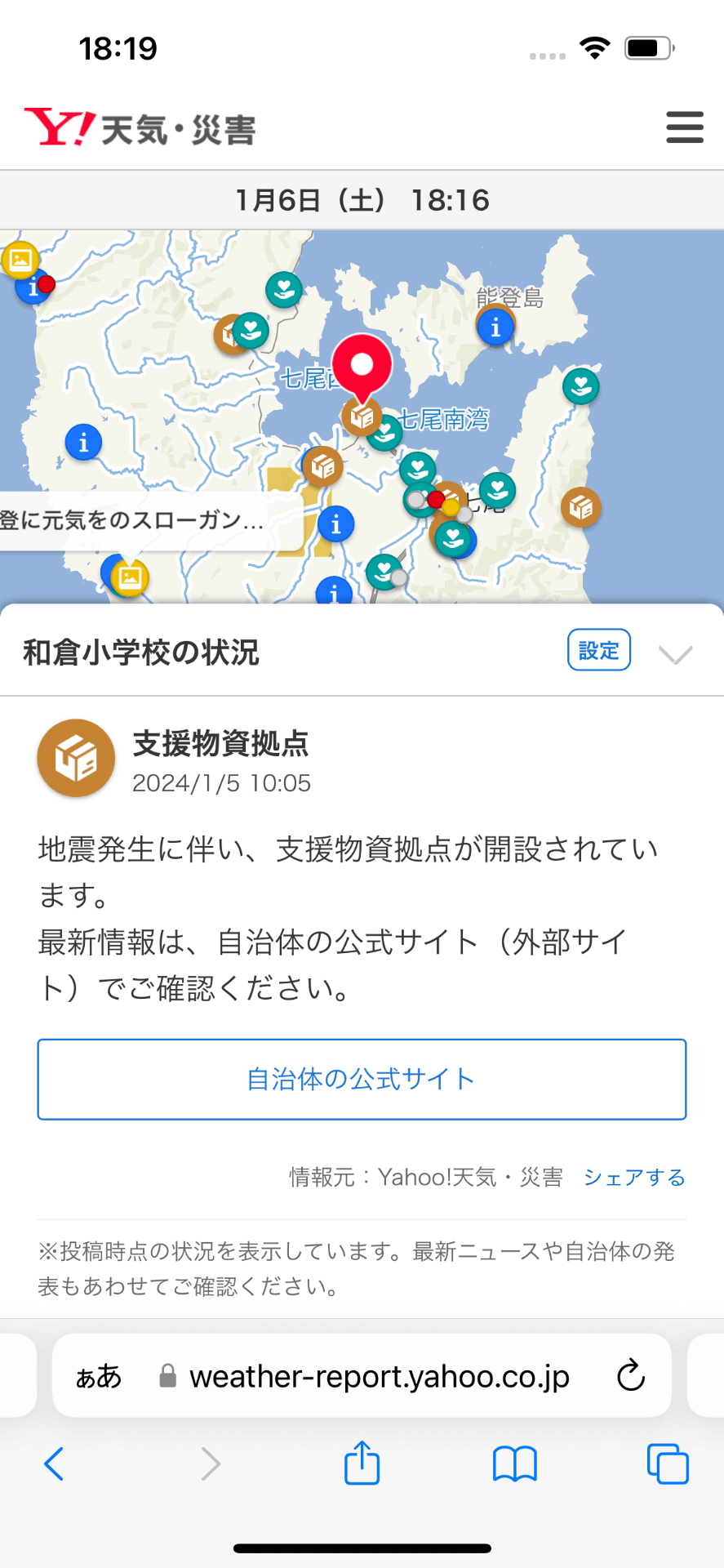This screenshot has width=724, height=1568.
Task: Open the Safari address bar
Action: tap(379, 1377)
